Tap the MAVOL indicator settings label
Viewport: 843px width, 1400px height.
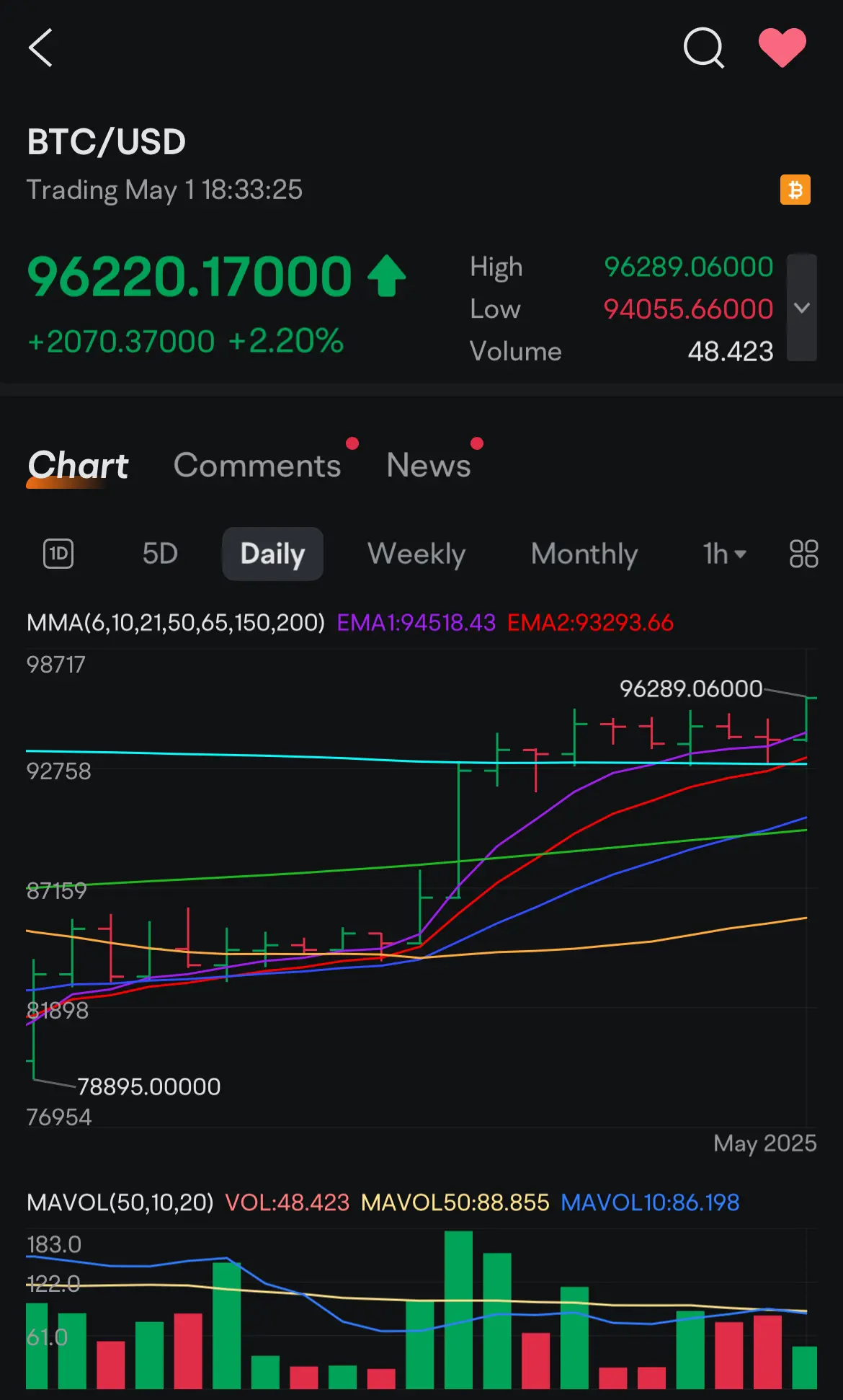click(120, 1202)
